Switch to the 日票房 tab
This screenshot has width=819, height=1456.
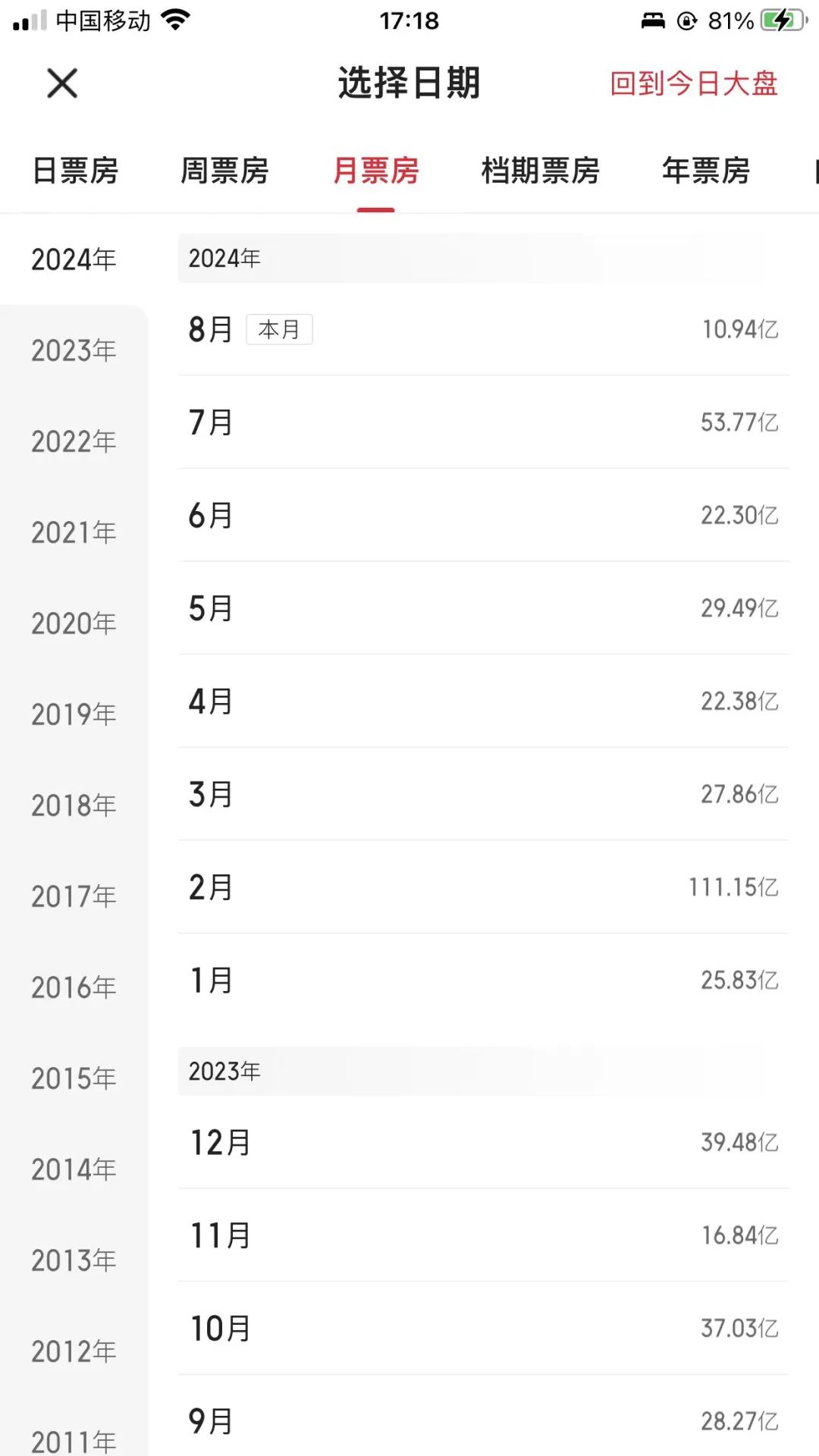[x=75, y=171]
